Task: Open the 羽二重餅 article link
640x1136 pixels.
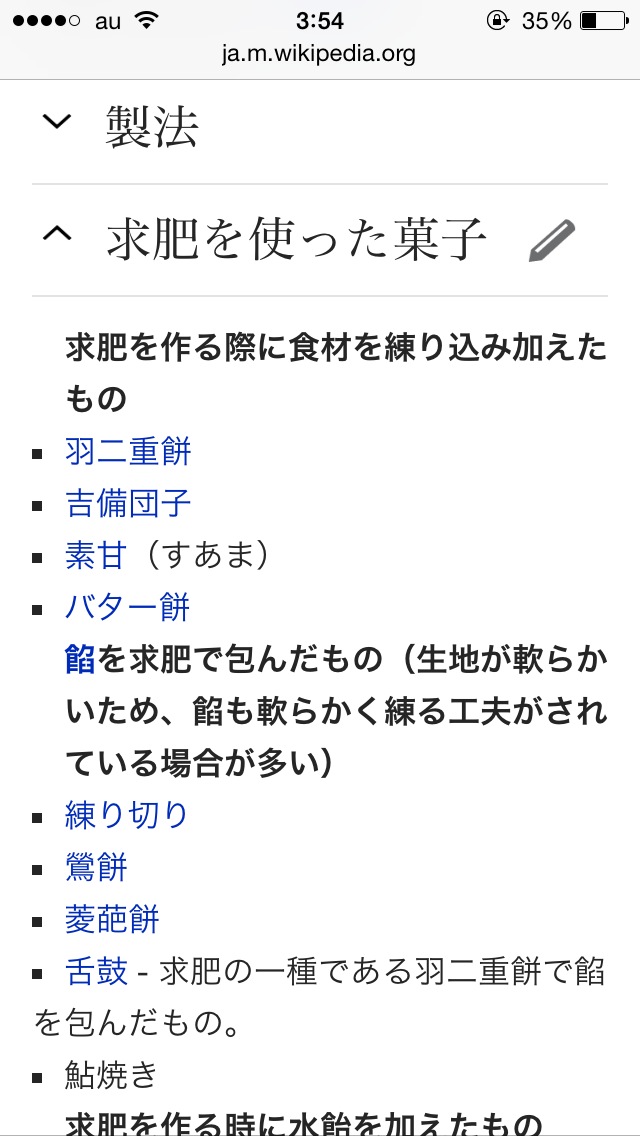Action: (x=128, y=451)
